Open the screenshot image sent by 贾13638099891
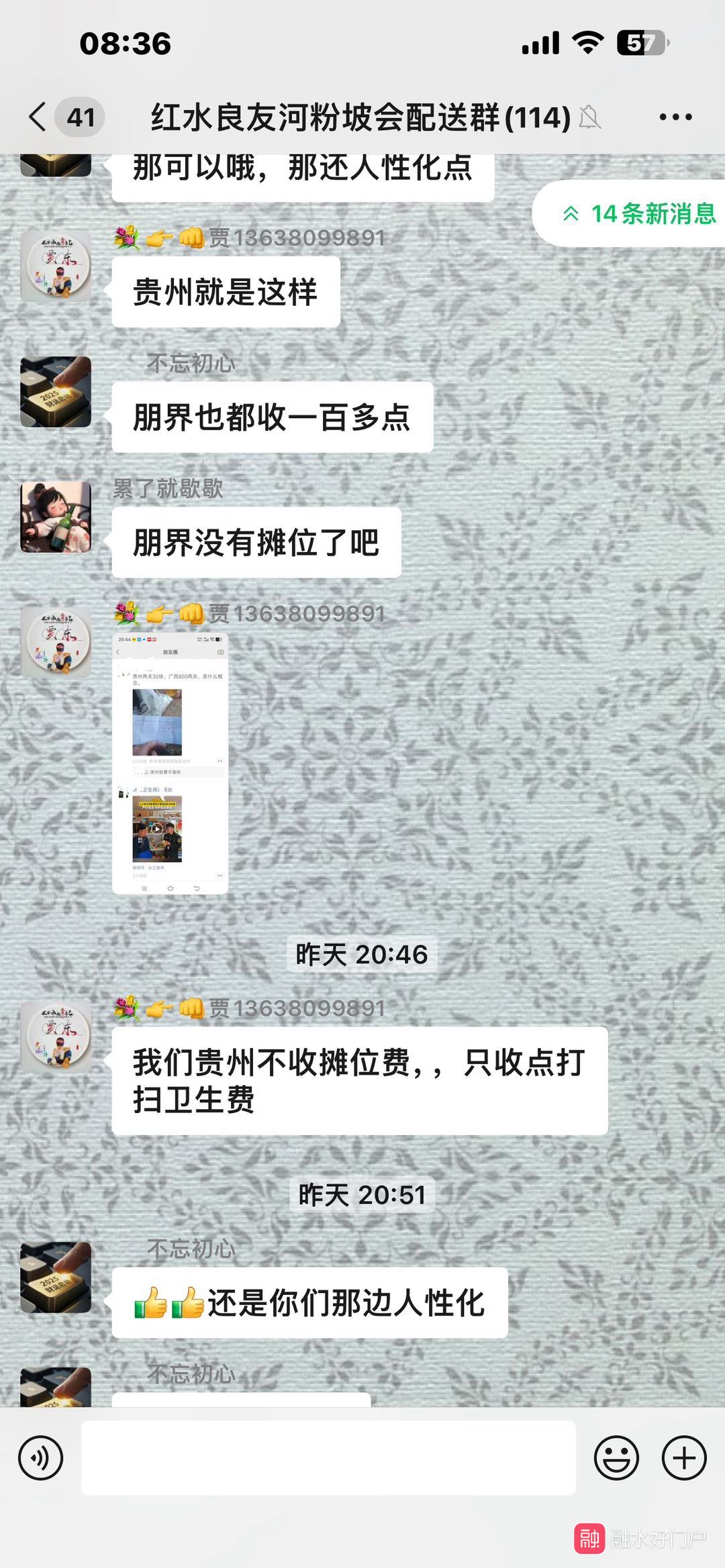 [170, 763]
